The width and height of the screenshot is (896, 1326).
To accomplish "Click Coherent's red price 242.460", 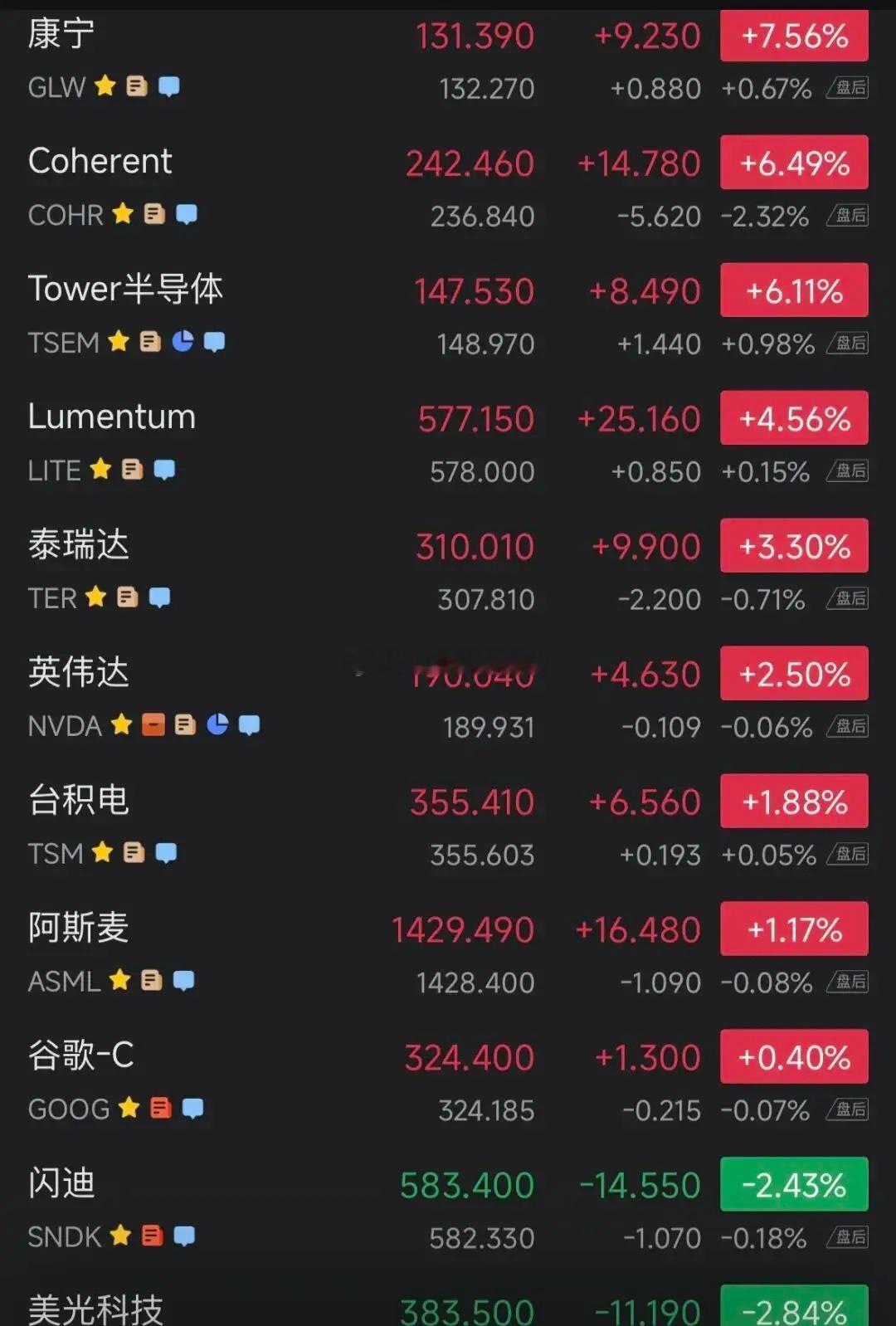I will [x=469, y=163].
